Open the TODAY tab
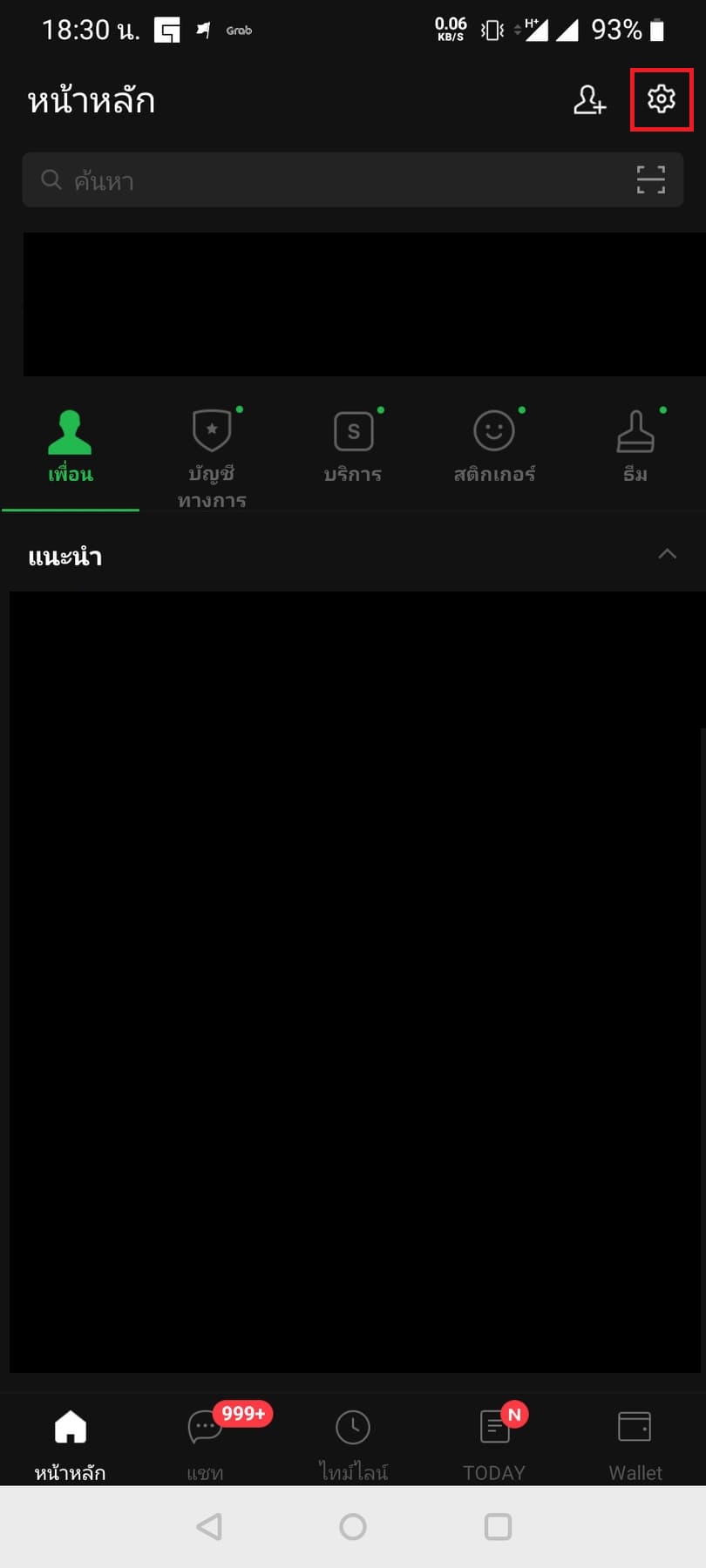This screenshot has height=1568, width=706. (x=494, y=1442)
